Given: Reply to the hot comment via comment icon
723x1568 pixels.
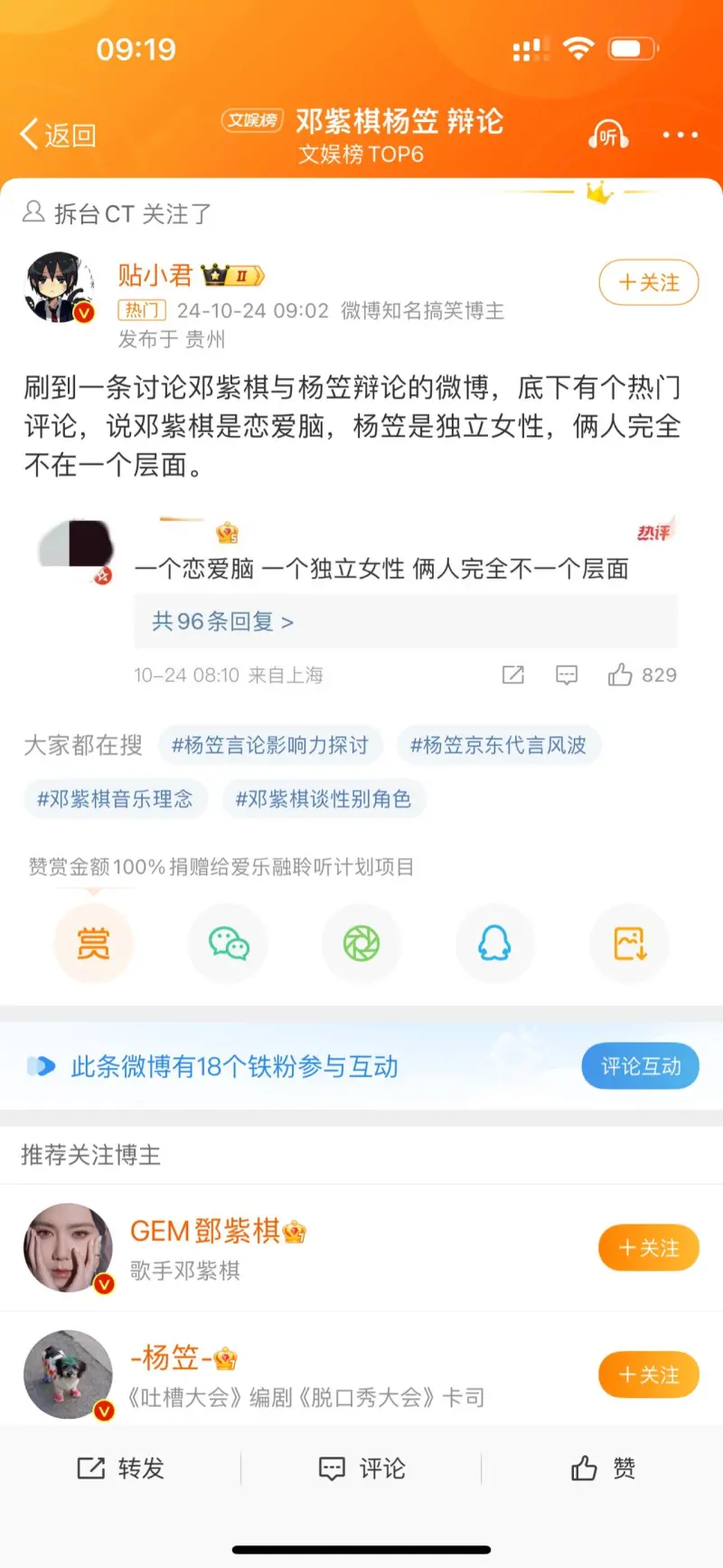Looking at the screenshot, I should (x=567, y=675).
